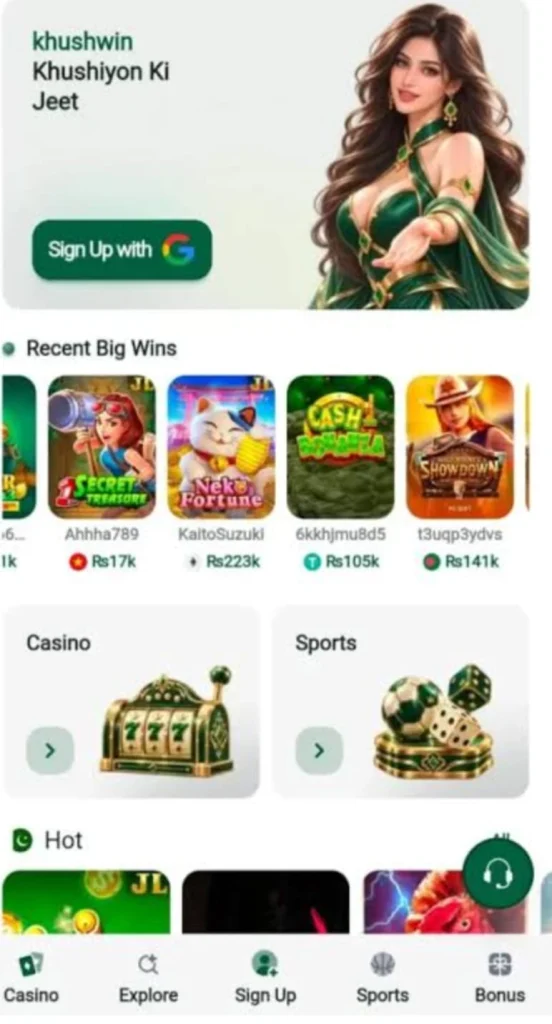This screenshot has width=552, height=1024.
Task: Open the Casino card arrow
Action: [50, 751]
